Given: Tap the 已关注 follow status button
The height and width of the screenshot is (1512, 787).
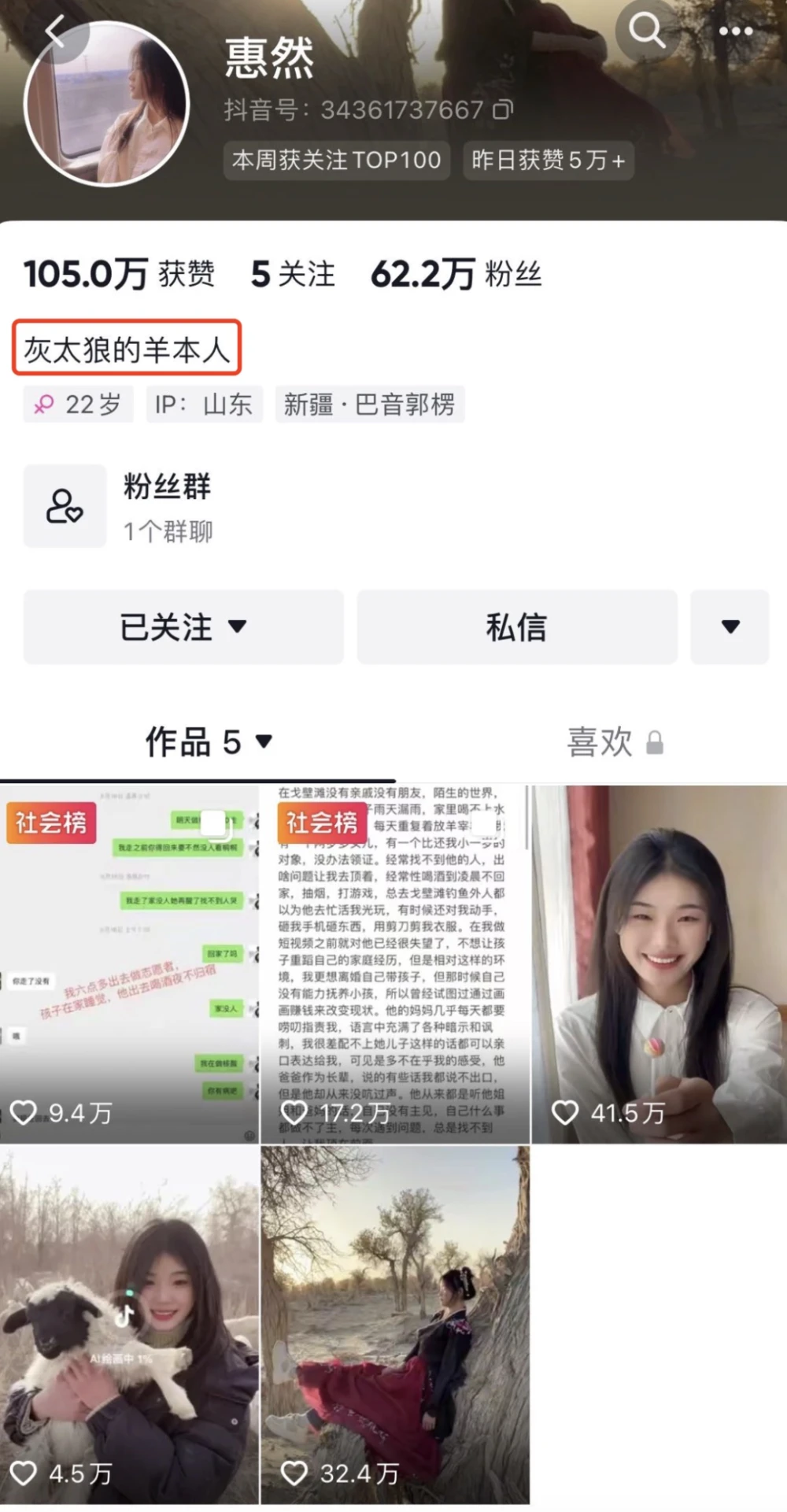Looking at the screenshot, I should pyautogui.click(x=183, y=627).
